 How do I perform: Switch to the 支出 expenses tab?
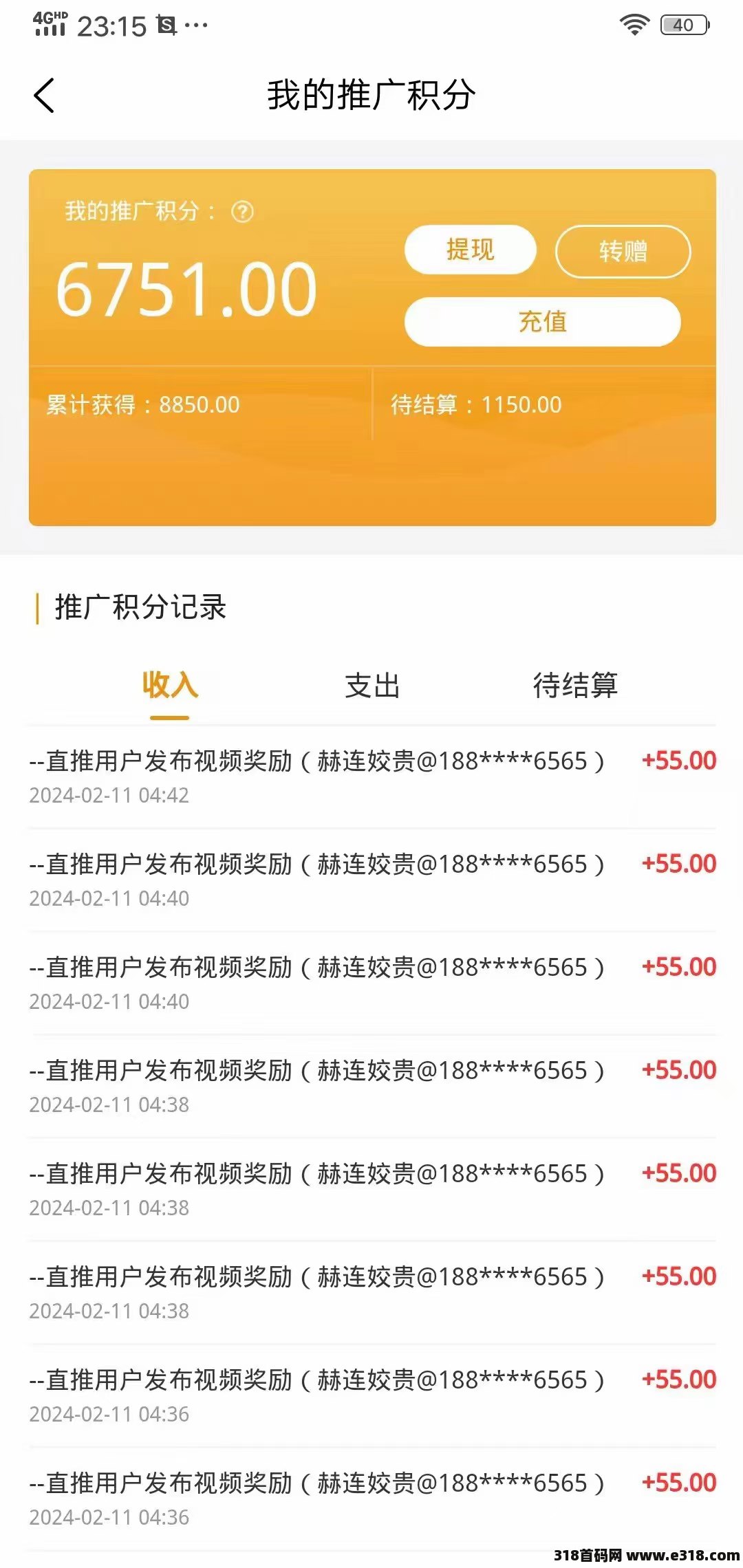click(x=372, y=686)
